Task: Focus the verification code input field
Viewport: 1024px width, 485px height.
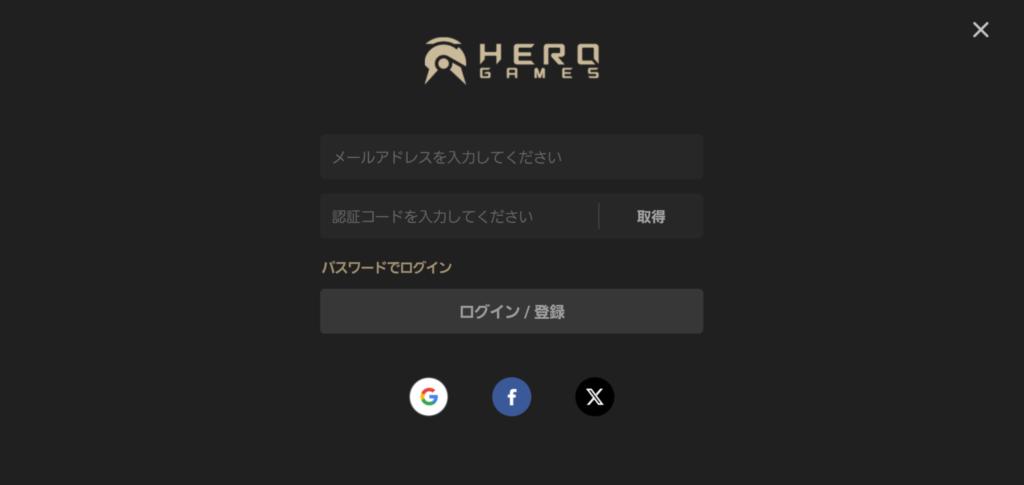Action: click(x=458, y=216)
